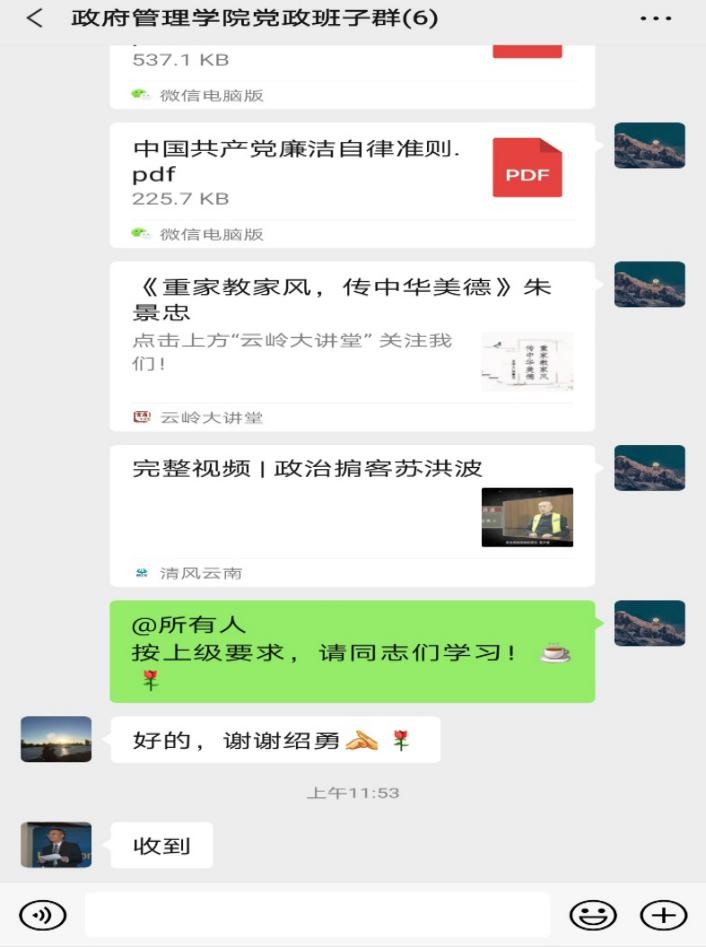The height and width of the screenshot is (947, 706).
Task: Open the group chat's three-dot menu
Action: tap(655, 18)
